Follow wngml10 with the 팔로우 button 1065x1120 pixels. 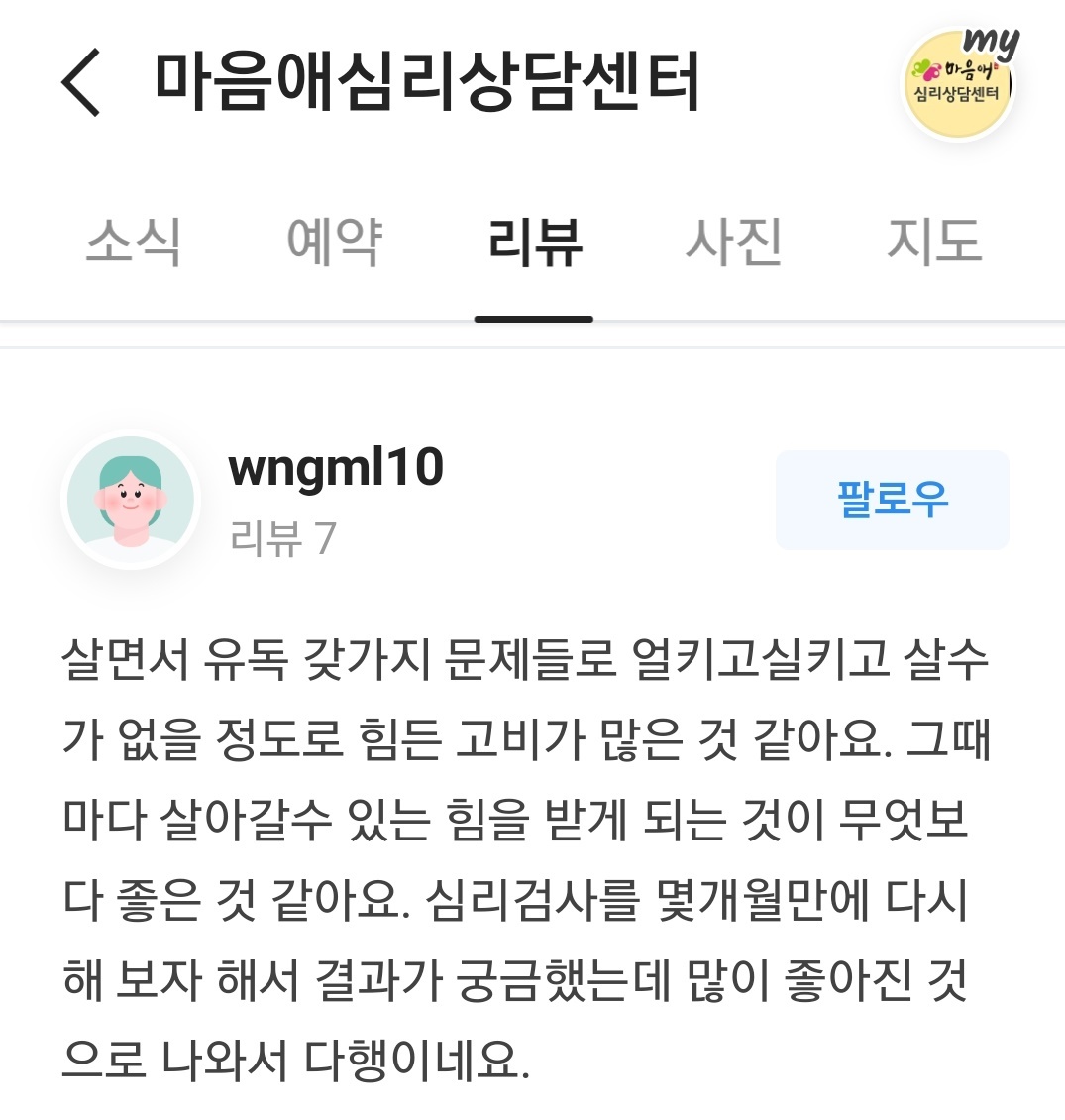pyautogui.click(x=892, y=500)
